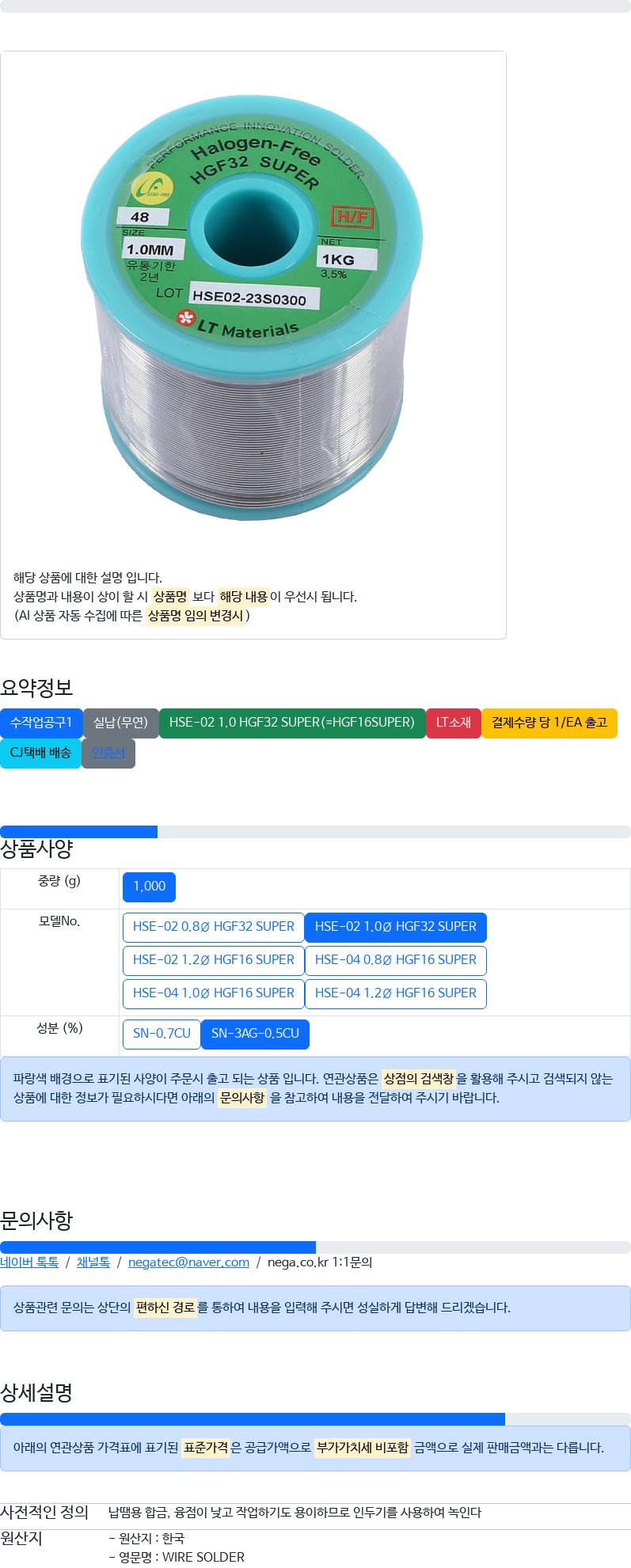Pick model HSE-04 1.2ø HGF16 SUPER
Image resolution: width=631 pixels, height=1568 pixels.
pos(395,993)
